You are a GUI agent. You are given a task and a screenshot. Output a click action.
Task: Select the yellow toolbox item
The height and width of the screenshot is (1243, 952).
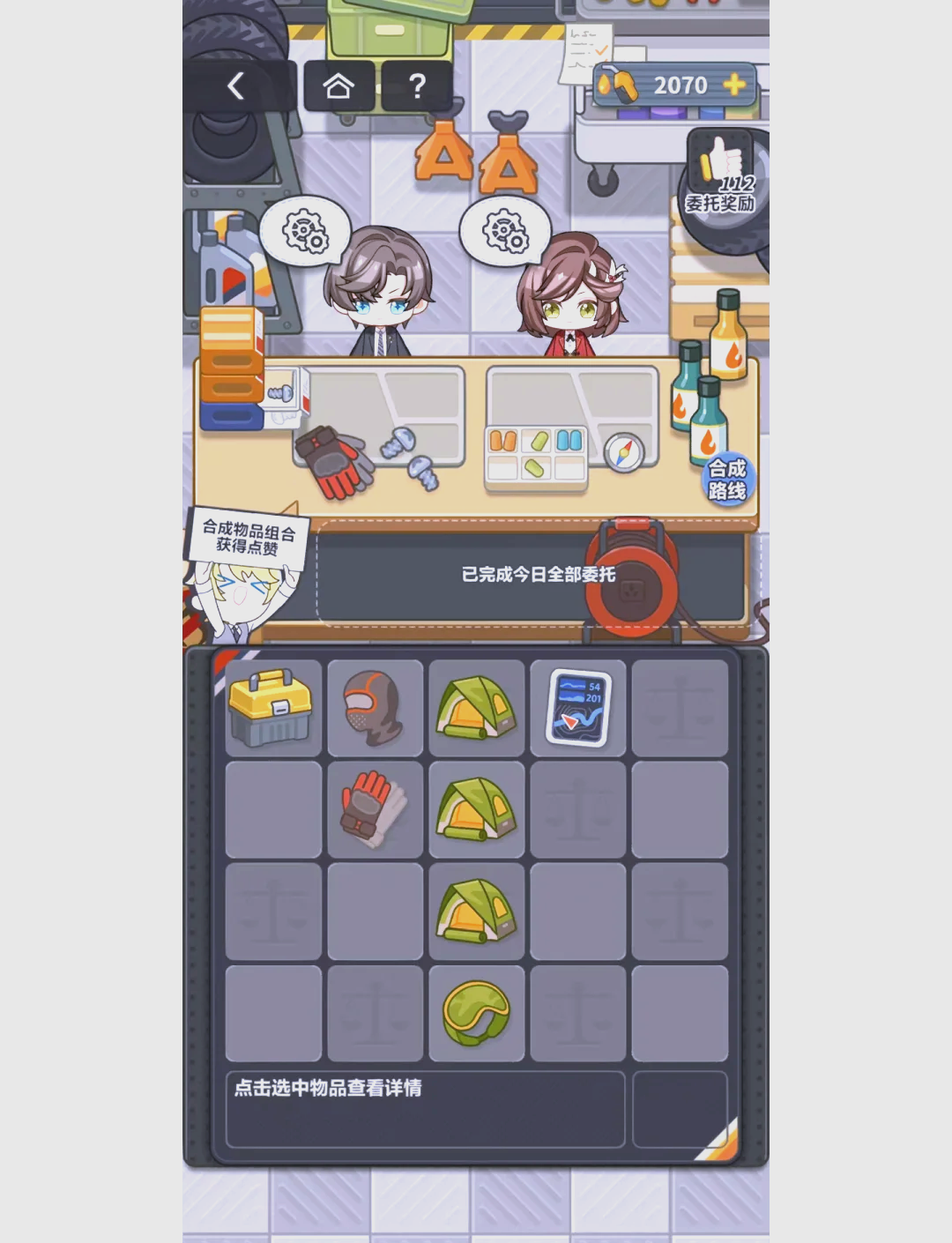coord(271,708)
